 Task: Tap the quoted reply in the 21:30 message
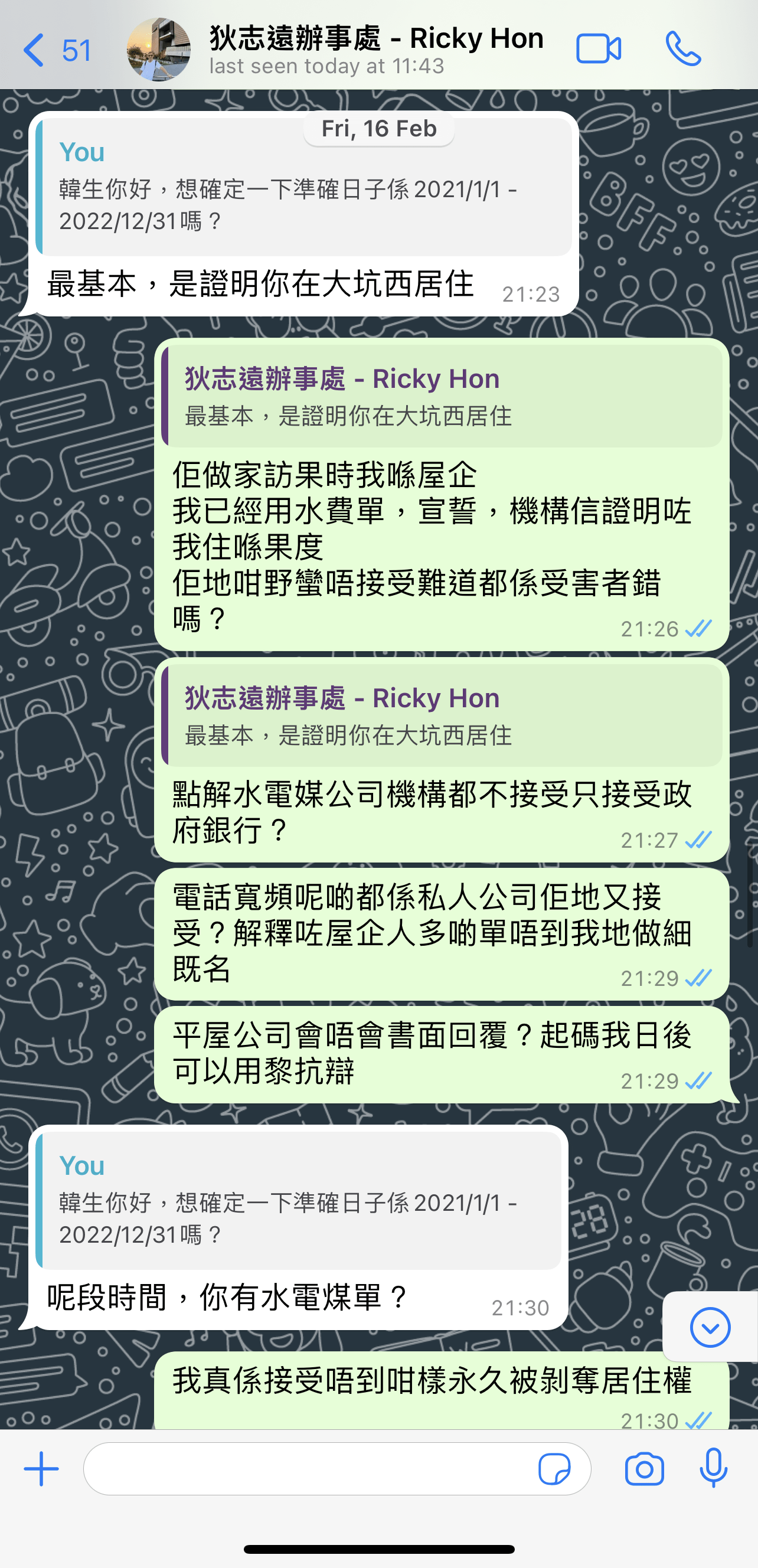[x=298, y=1200]
